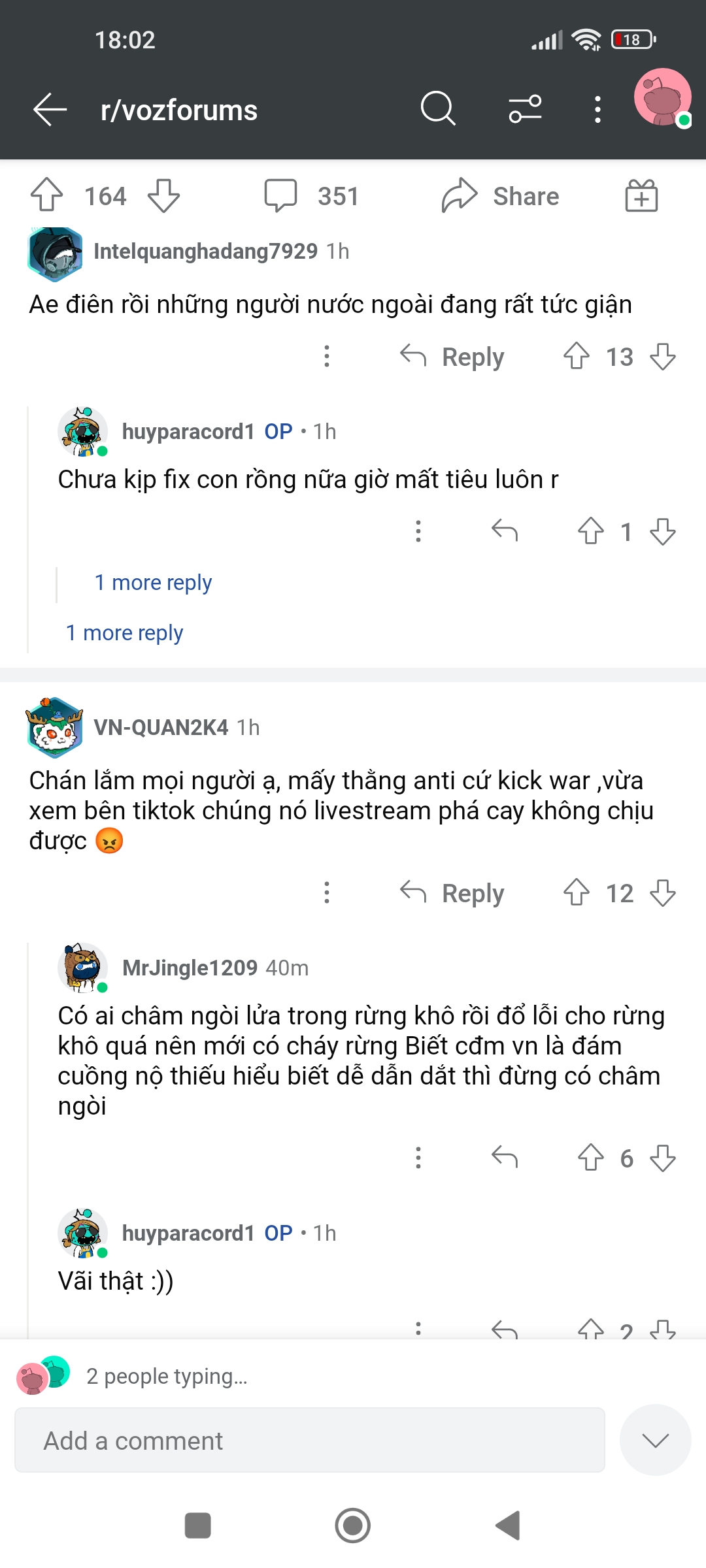Downvote MrJingle1209's comment
The width and height of the screenshot is (706, 1568).
tap(662, 1158)
